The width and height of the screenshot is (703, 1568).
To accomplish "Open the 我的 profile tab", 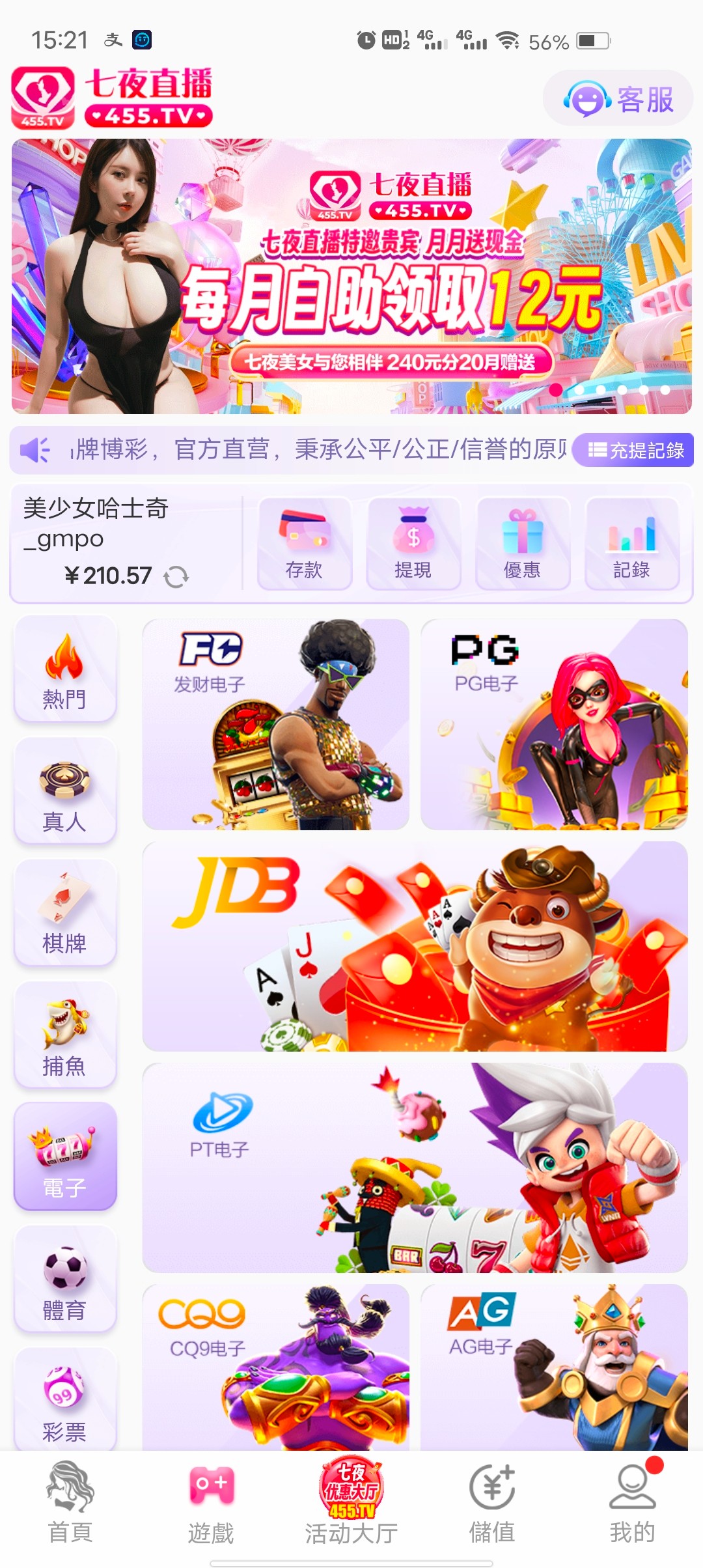I will point(632,1504).
